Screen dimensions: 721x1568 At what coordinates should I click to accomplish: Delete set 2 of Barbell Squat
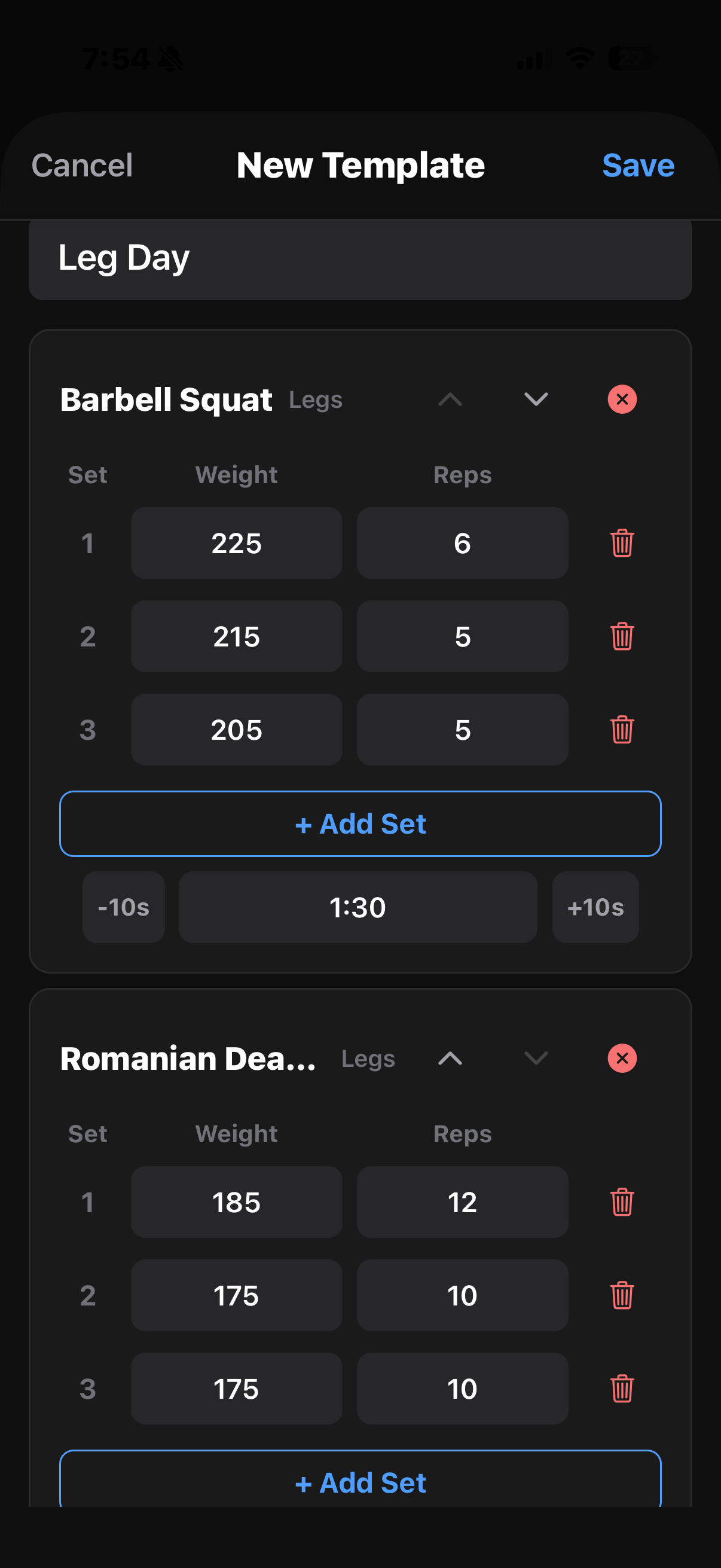[622, 637]
